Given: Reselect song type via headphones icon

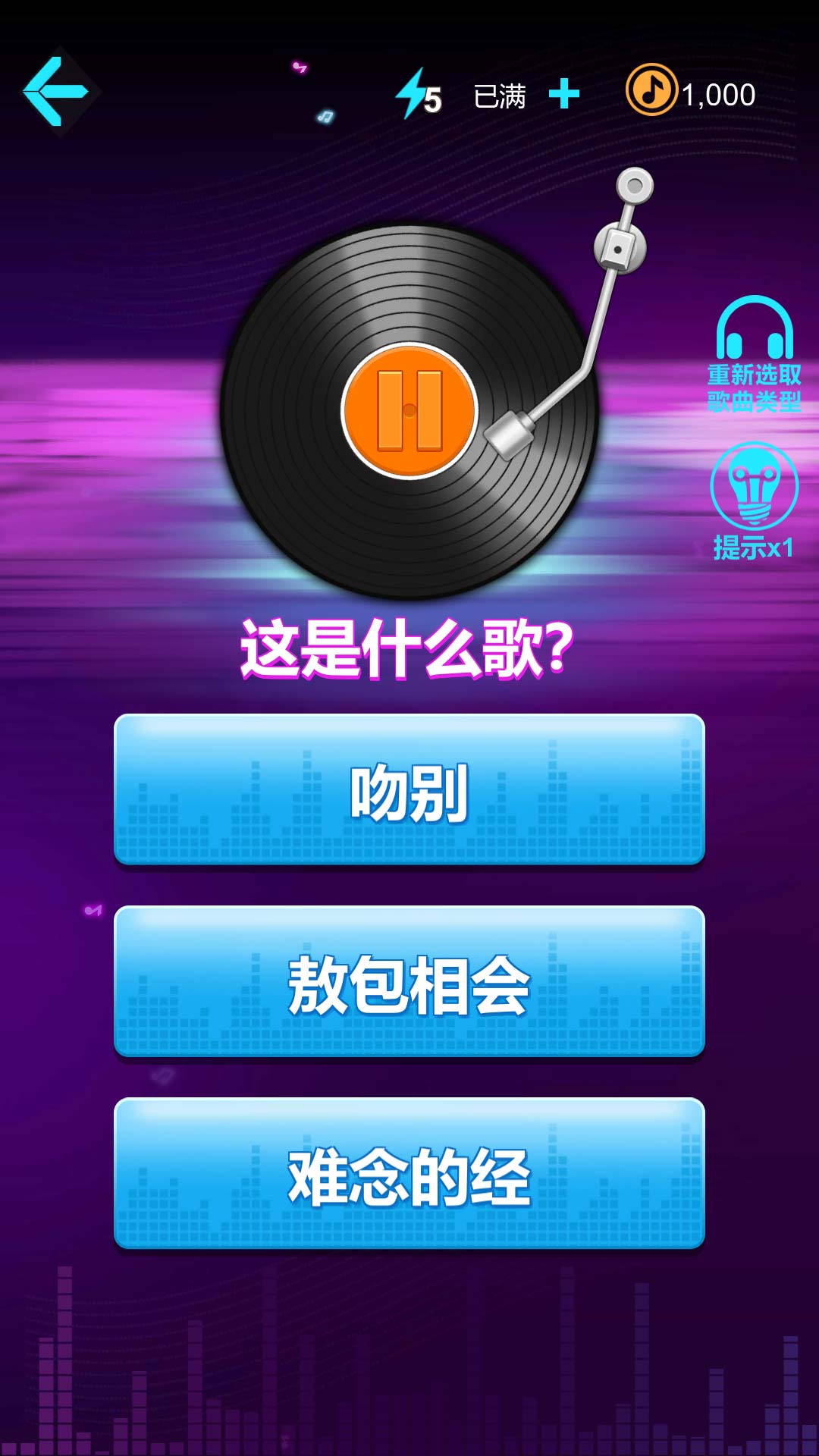Looking at the screenshot, I should (754, 353).
